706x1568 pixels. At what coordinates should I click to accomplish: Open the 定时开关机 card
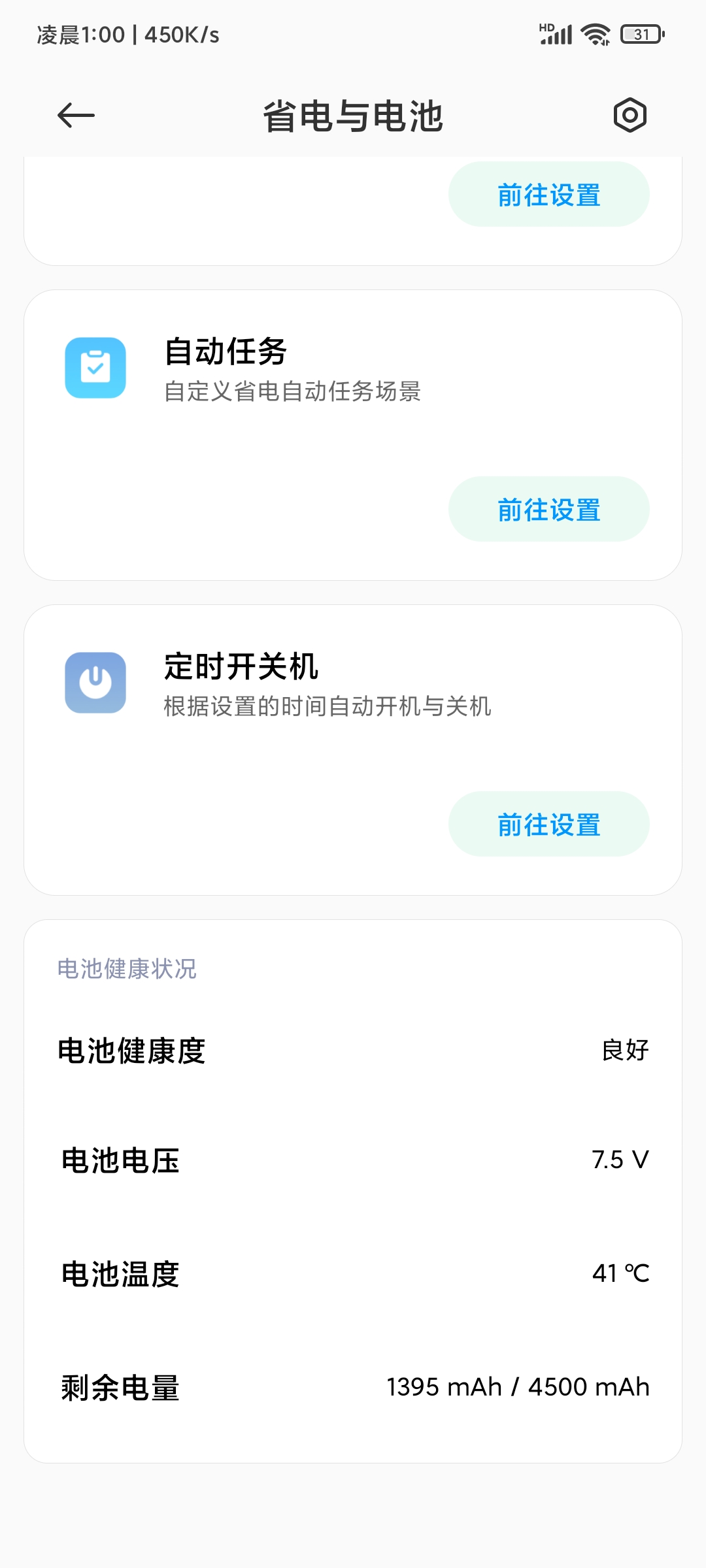(353, 750)
